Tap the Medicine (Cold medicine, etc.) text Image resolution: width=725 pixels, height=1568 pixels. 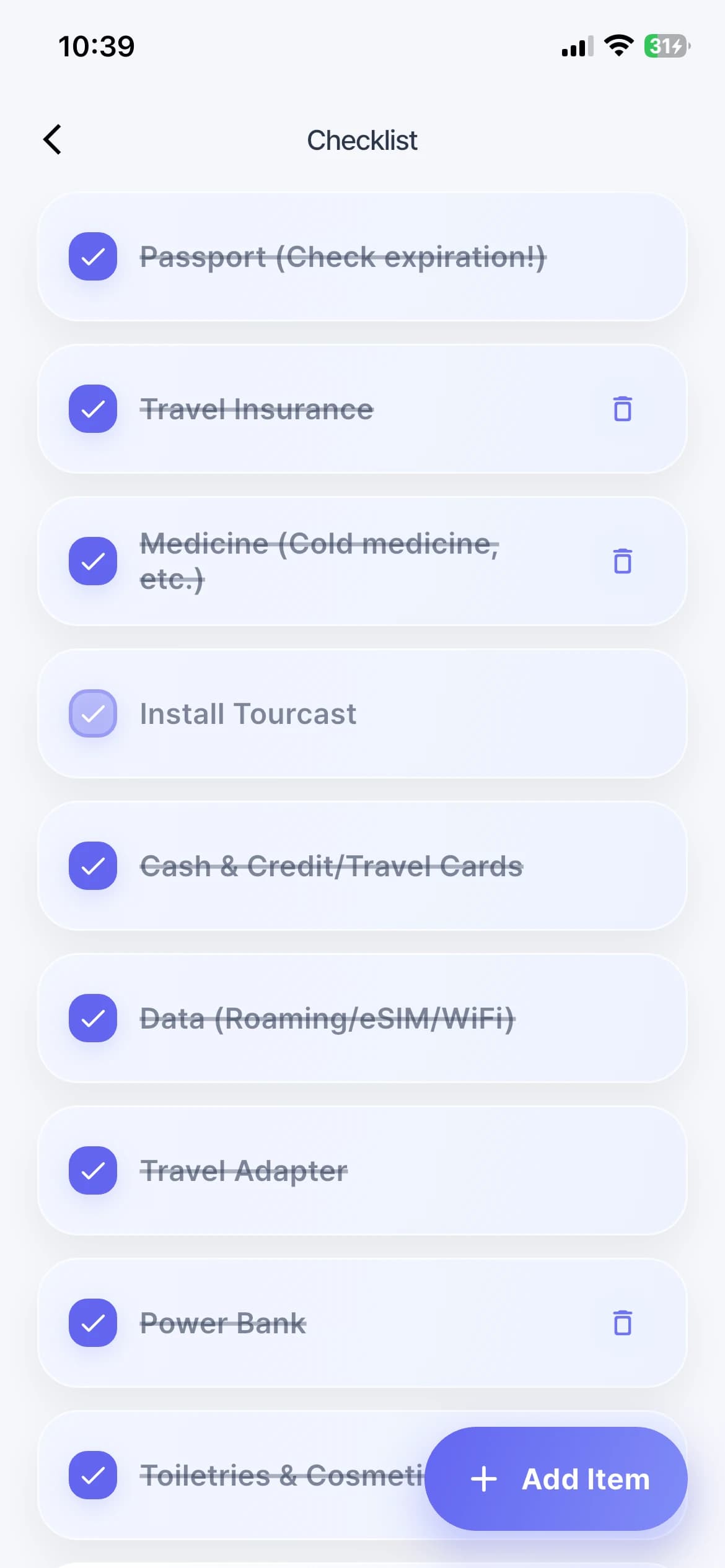[x=318, y=561]
